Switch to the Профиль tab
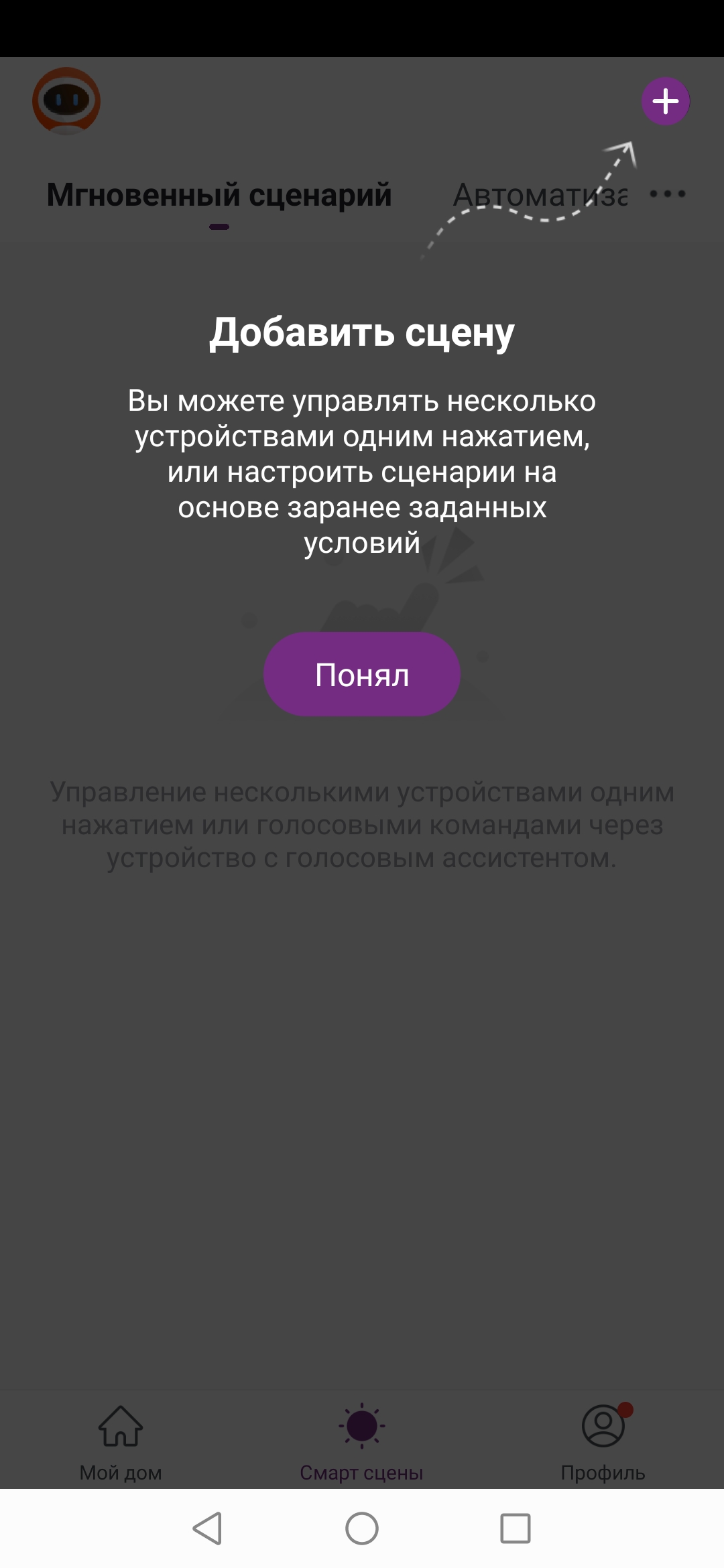This screenshot has width=724, height=1568. (x=603, y=1438)
